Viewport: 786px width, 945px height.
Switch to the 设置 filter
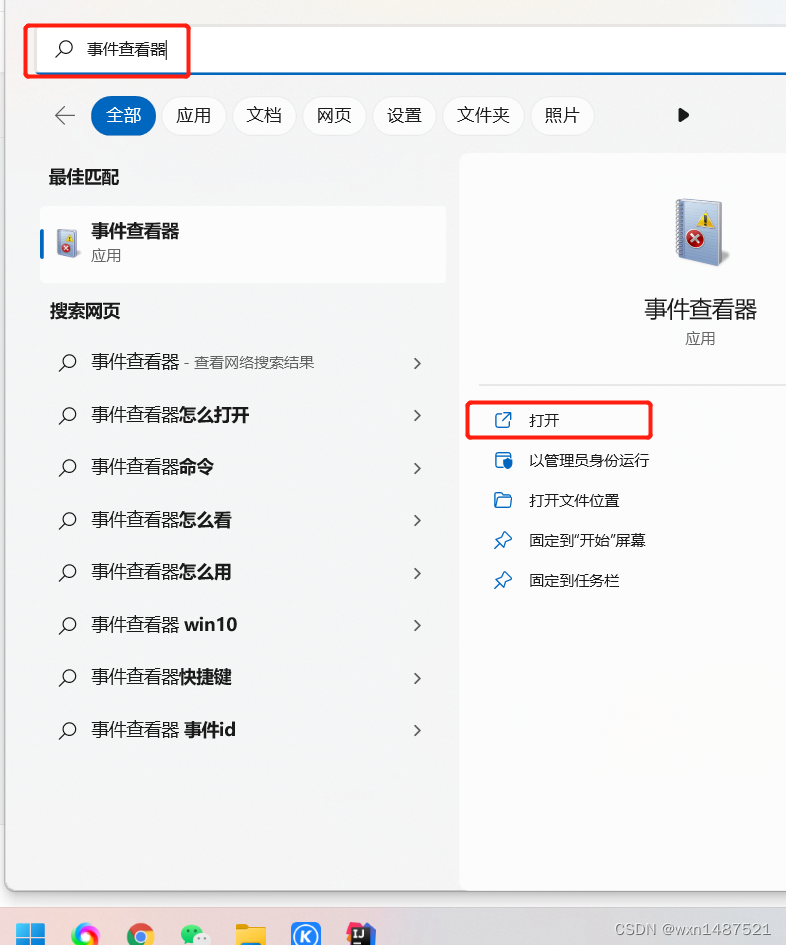pos(404,115)
